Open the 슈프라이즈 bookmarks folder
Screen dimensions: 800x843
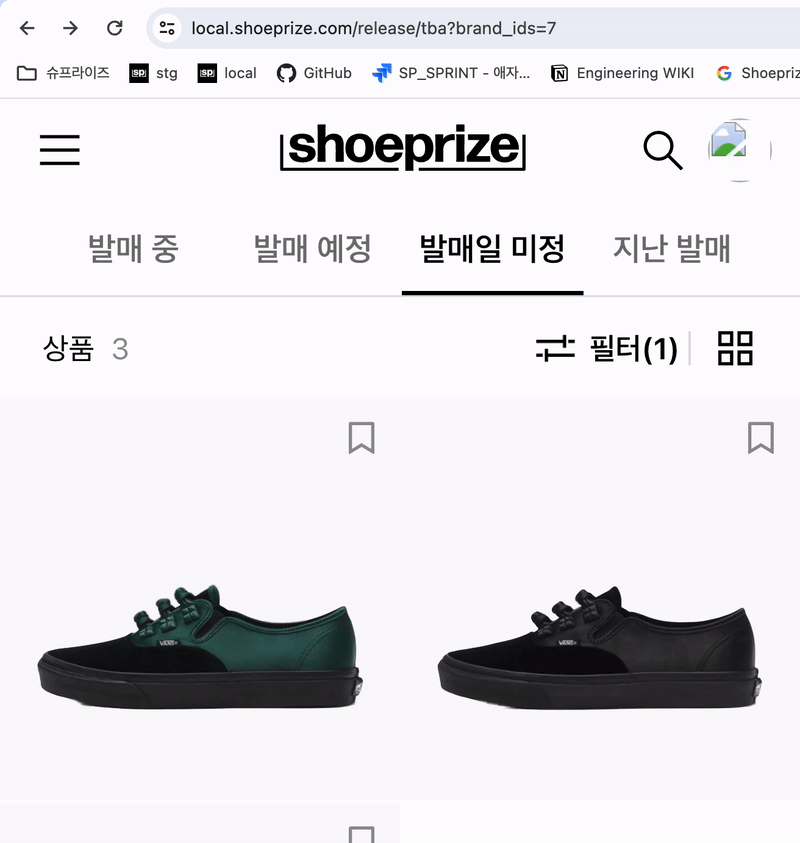coord(64,73)
